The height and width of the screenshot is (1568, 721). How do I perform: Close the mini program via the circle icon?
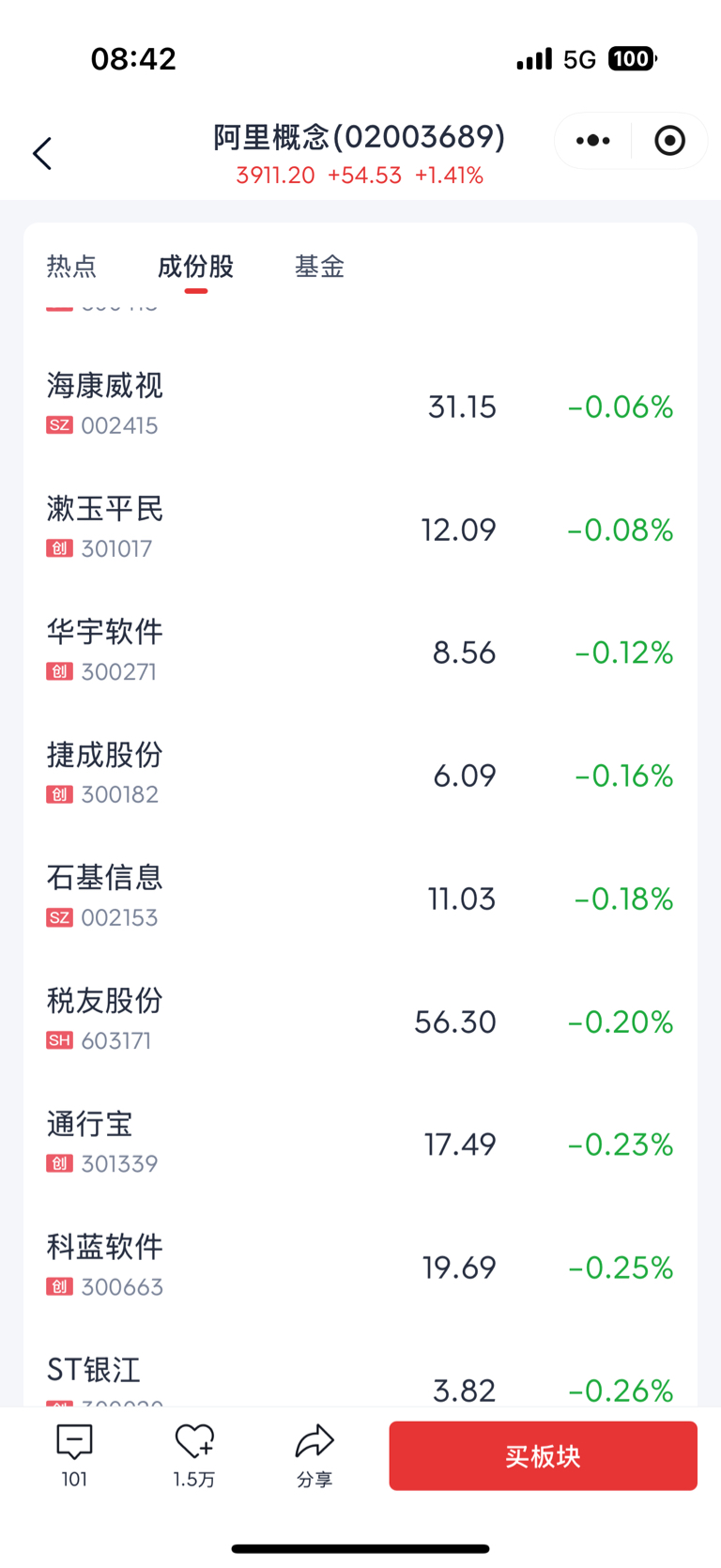coord(669,141)
